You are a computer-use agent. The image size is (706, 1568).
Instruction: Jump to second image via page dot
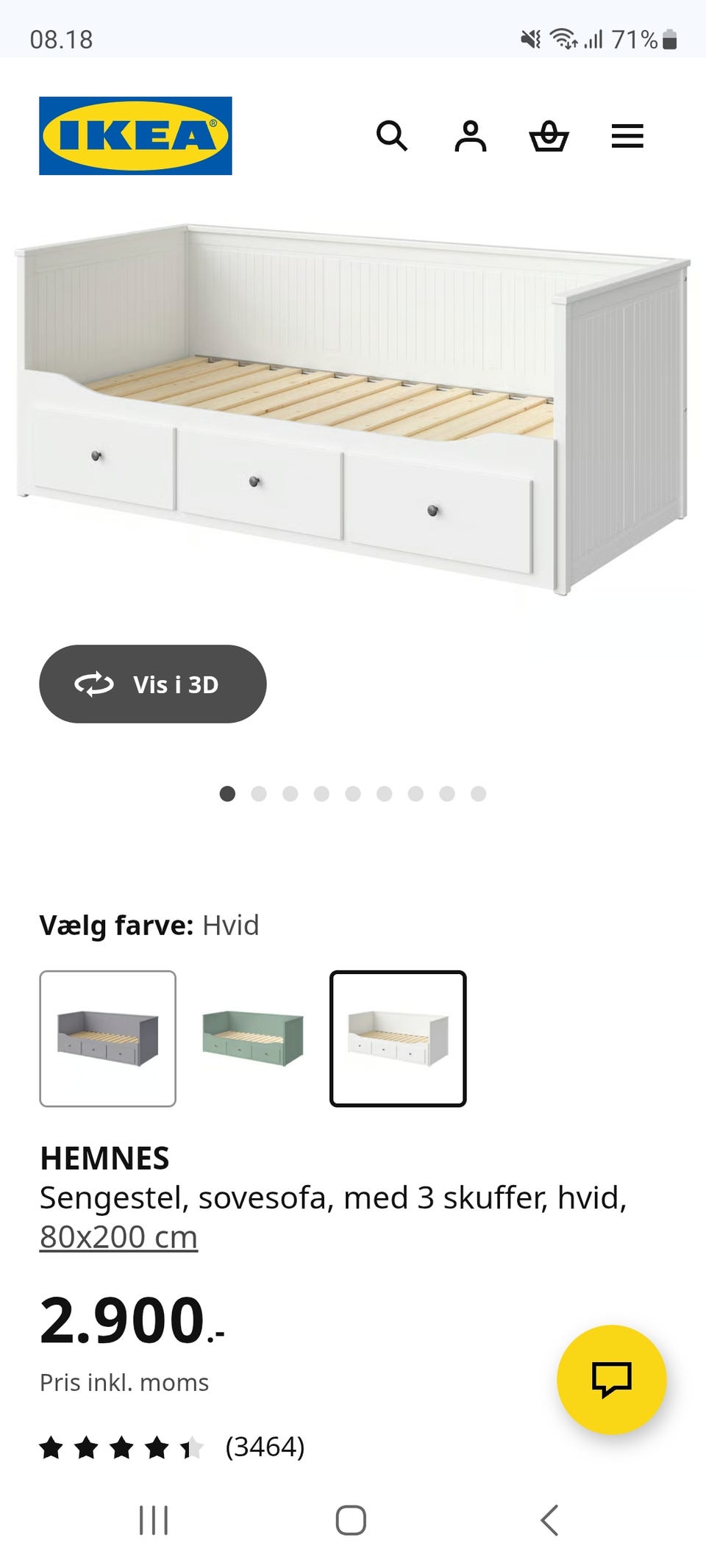click(x=259, y=794)
